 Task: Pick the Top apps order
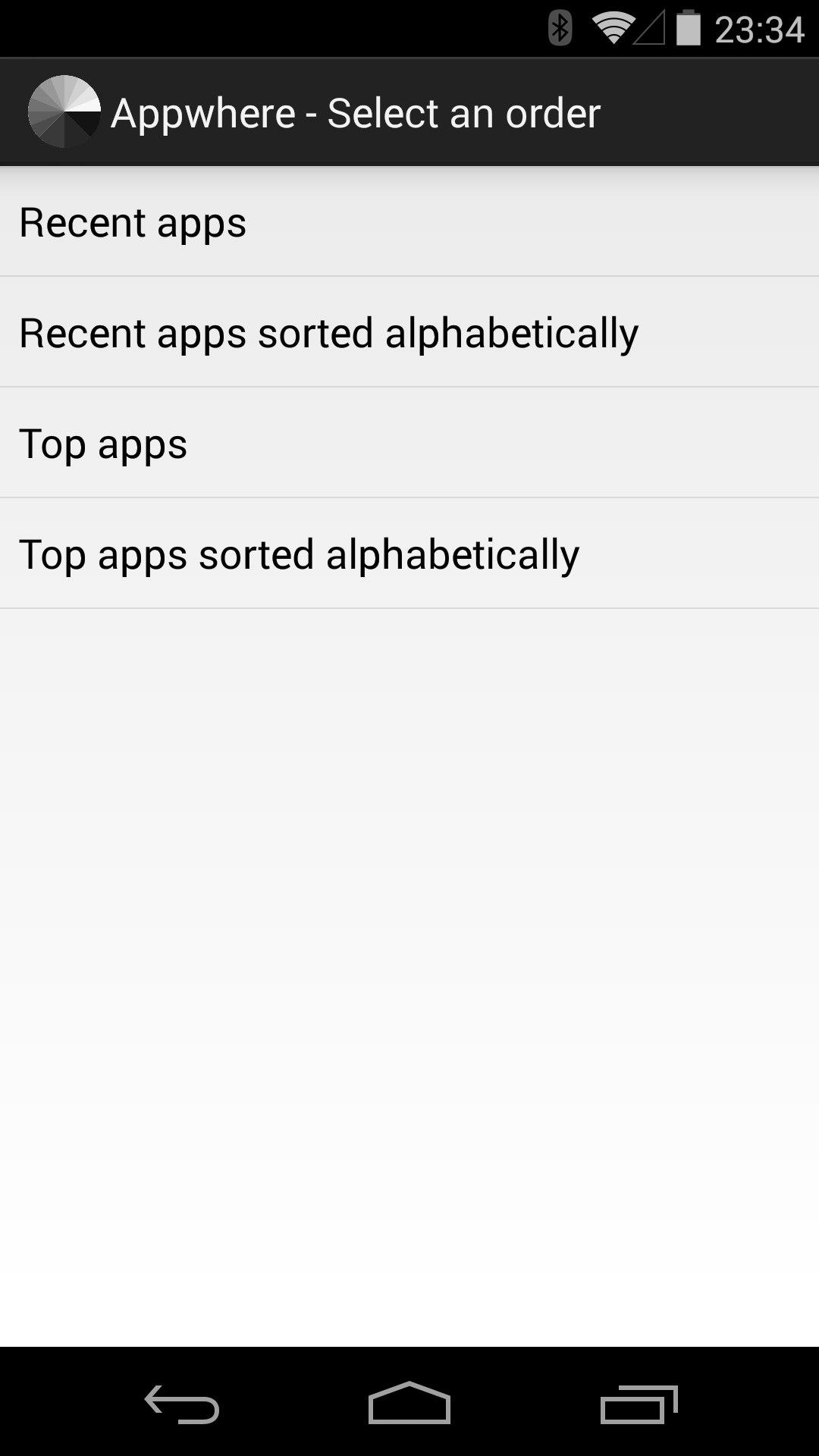(x=409, y=443)
